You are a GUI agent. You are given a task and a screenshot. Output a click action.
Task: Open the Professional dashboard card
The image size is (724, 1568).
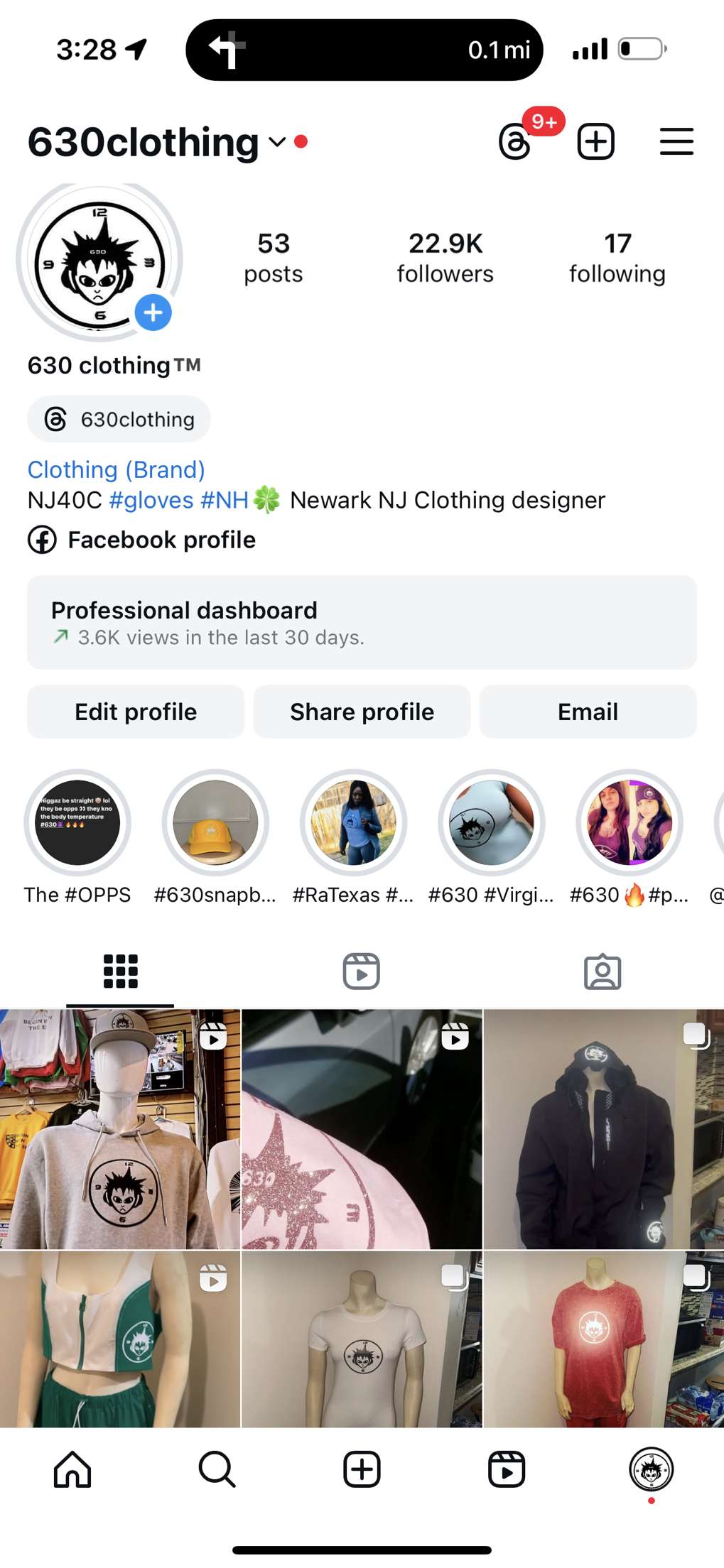click(x=362, y=622)
